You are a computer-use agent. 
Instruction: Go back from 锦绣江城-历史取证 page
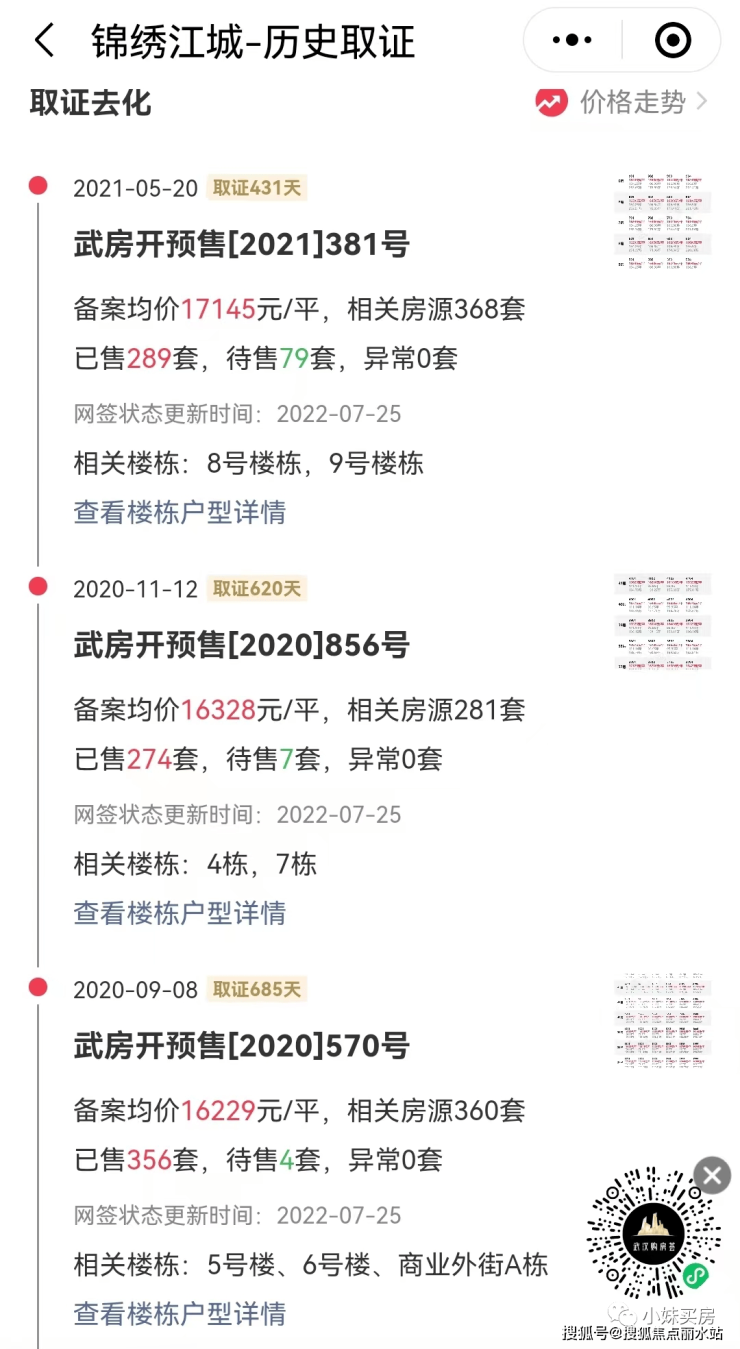click(x=44, y=41)
